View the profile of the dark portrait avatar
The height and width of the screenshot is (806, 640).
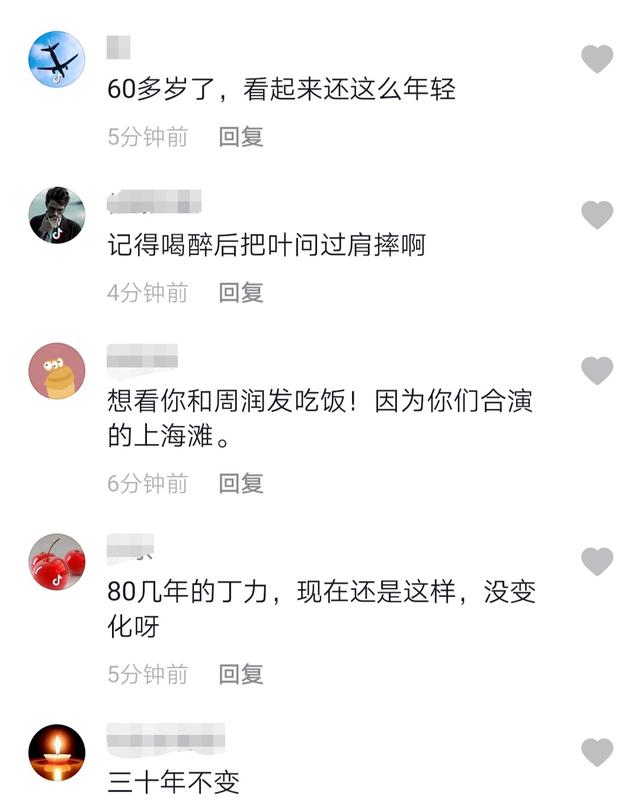click(57, 214)
